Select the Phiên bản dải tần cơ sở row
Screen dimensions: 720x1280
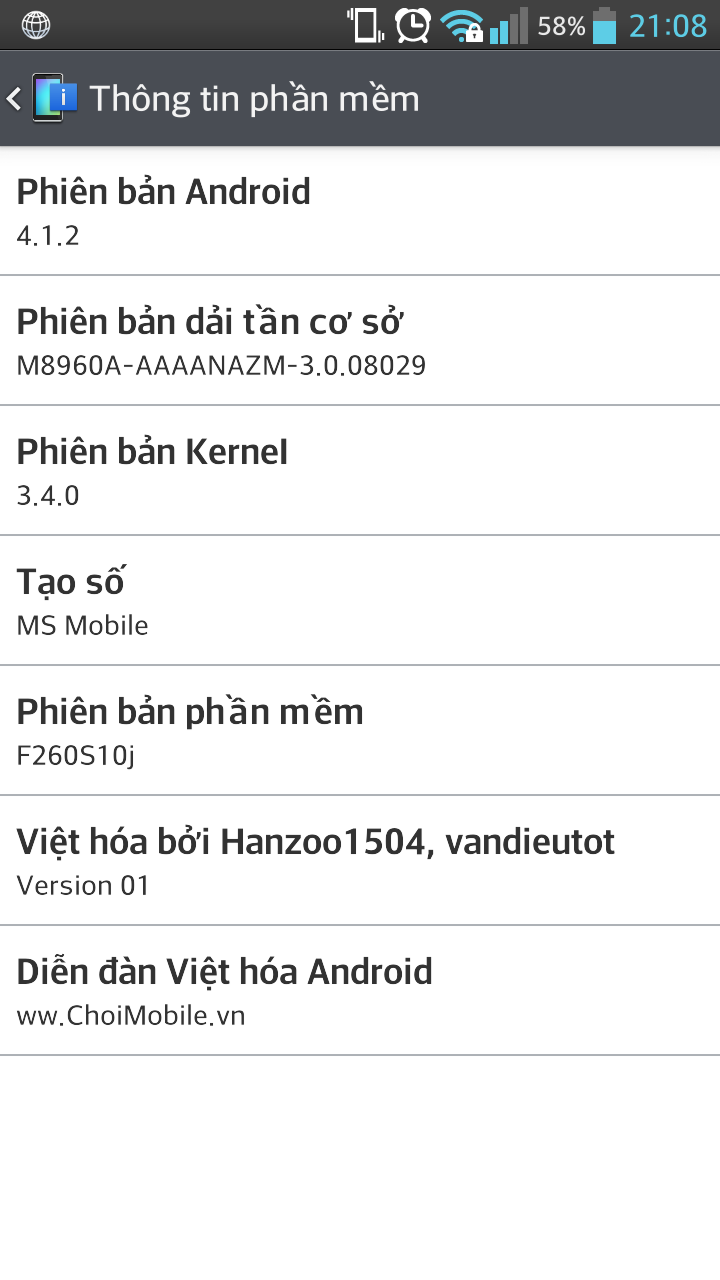click(360, 340)
